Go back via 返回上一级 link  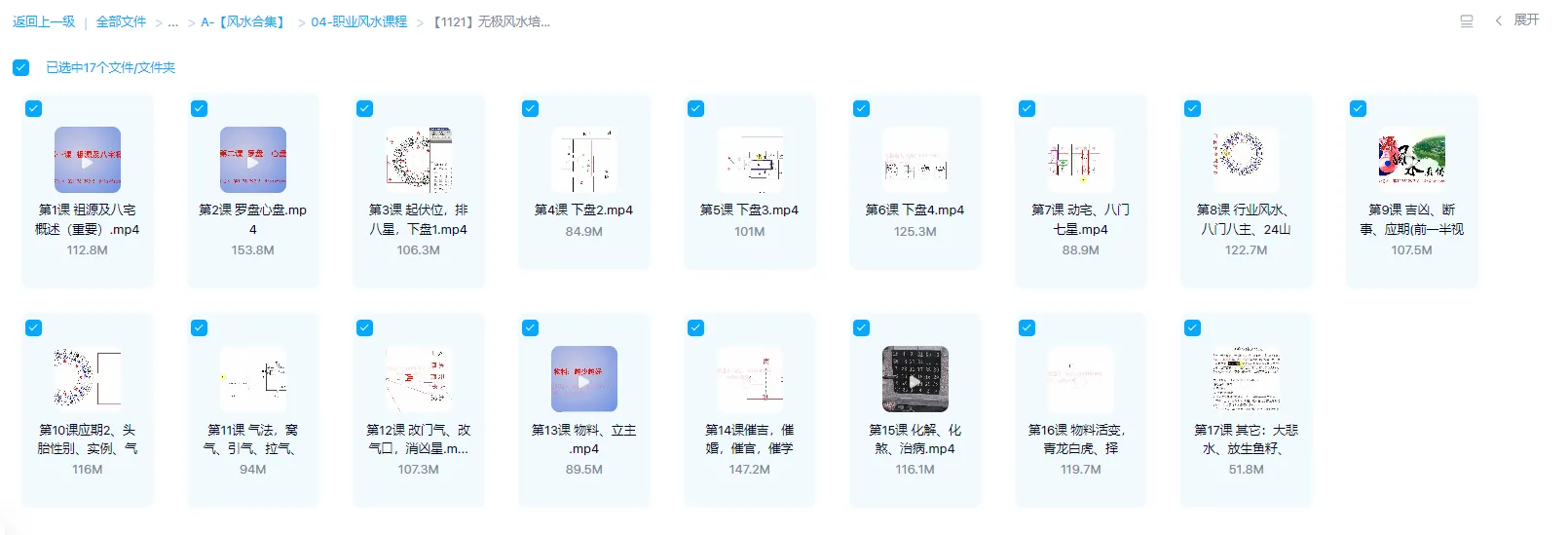click(44, 21)
